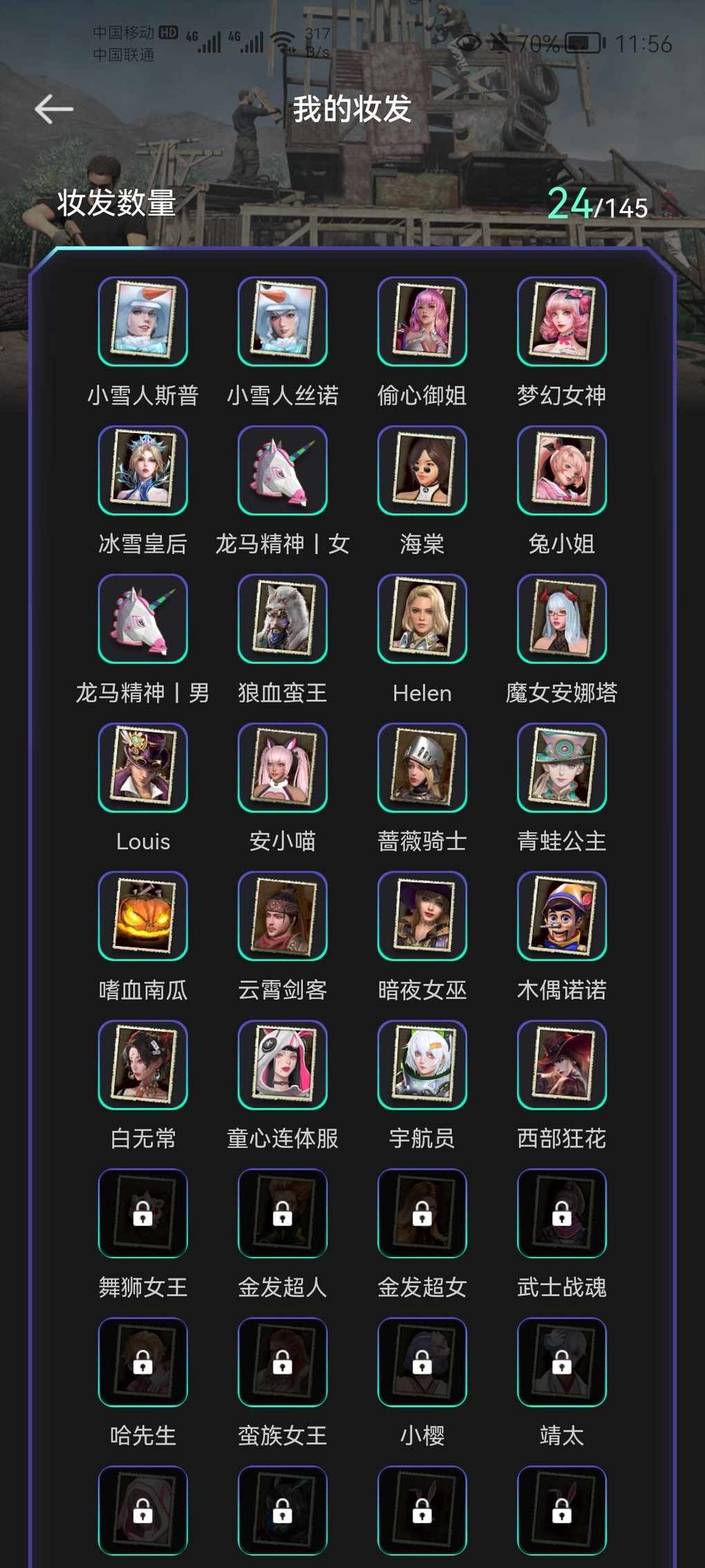The width and height of the screenshot is (705, 1568).
Task: Open the 兔小姐 look
Action: click(562, 470)
